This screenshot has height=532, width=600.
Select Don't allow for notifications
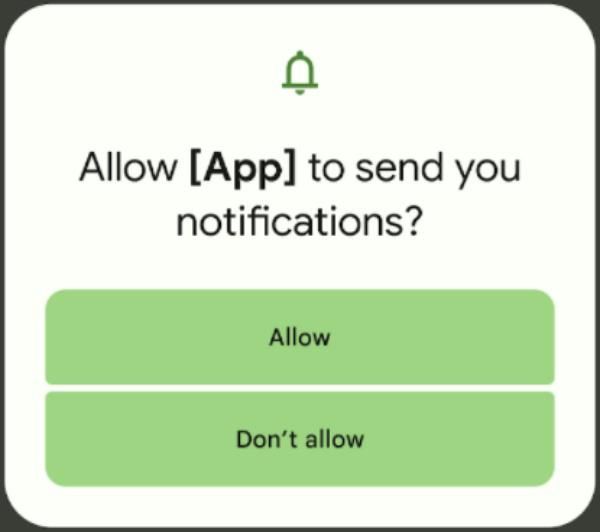point(299,439)
